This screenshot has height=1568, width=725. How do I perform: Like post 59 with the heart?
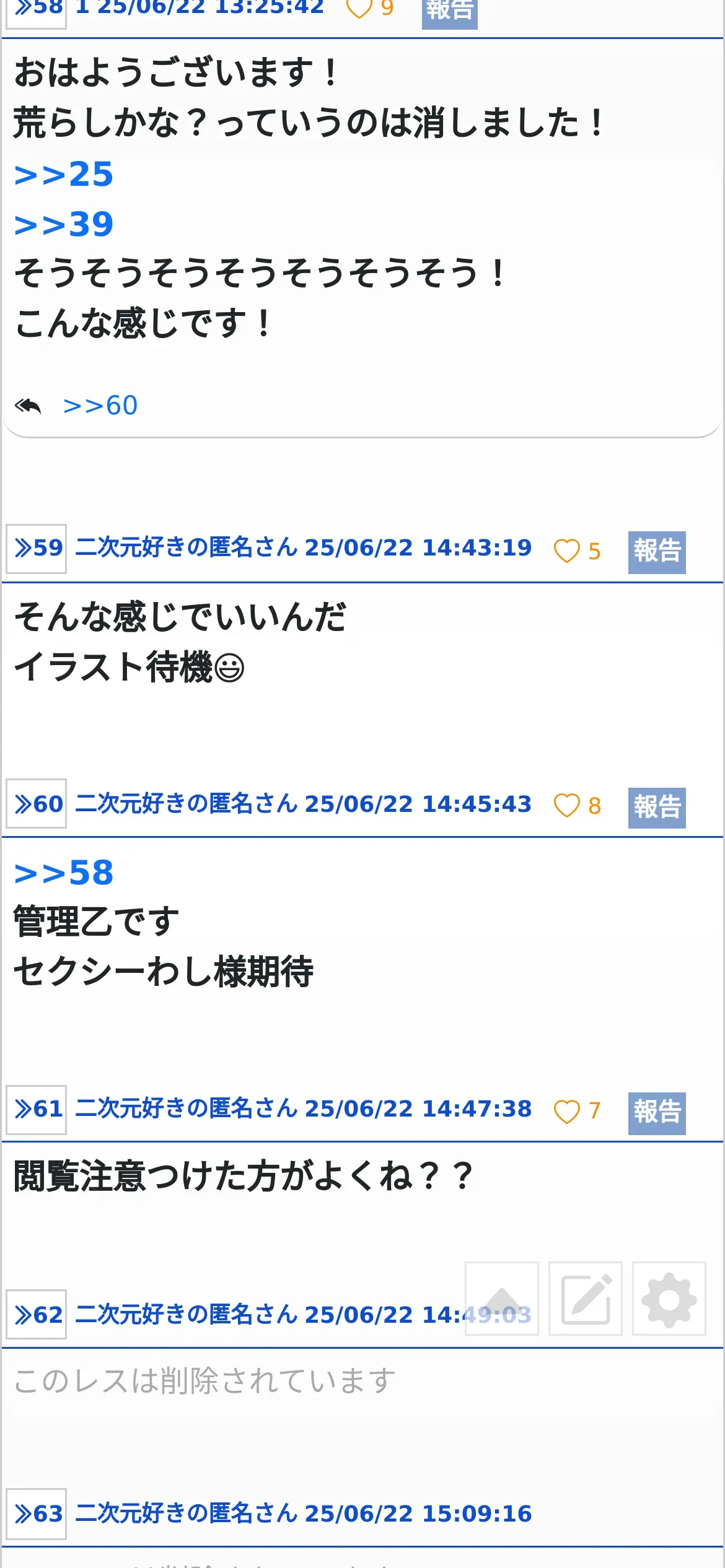(x=566, y=551)
